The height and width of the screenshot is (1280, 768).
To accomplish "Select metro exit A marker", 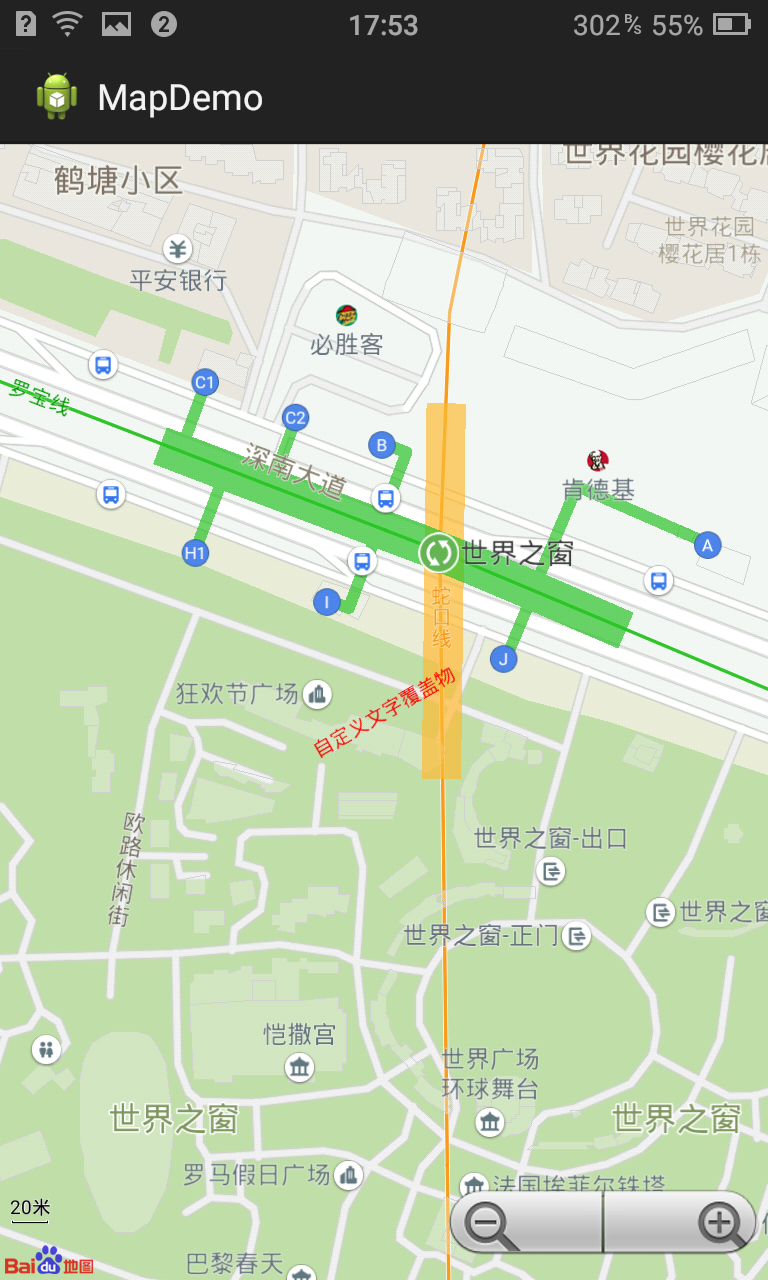I will [708, 545].
